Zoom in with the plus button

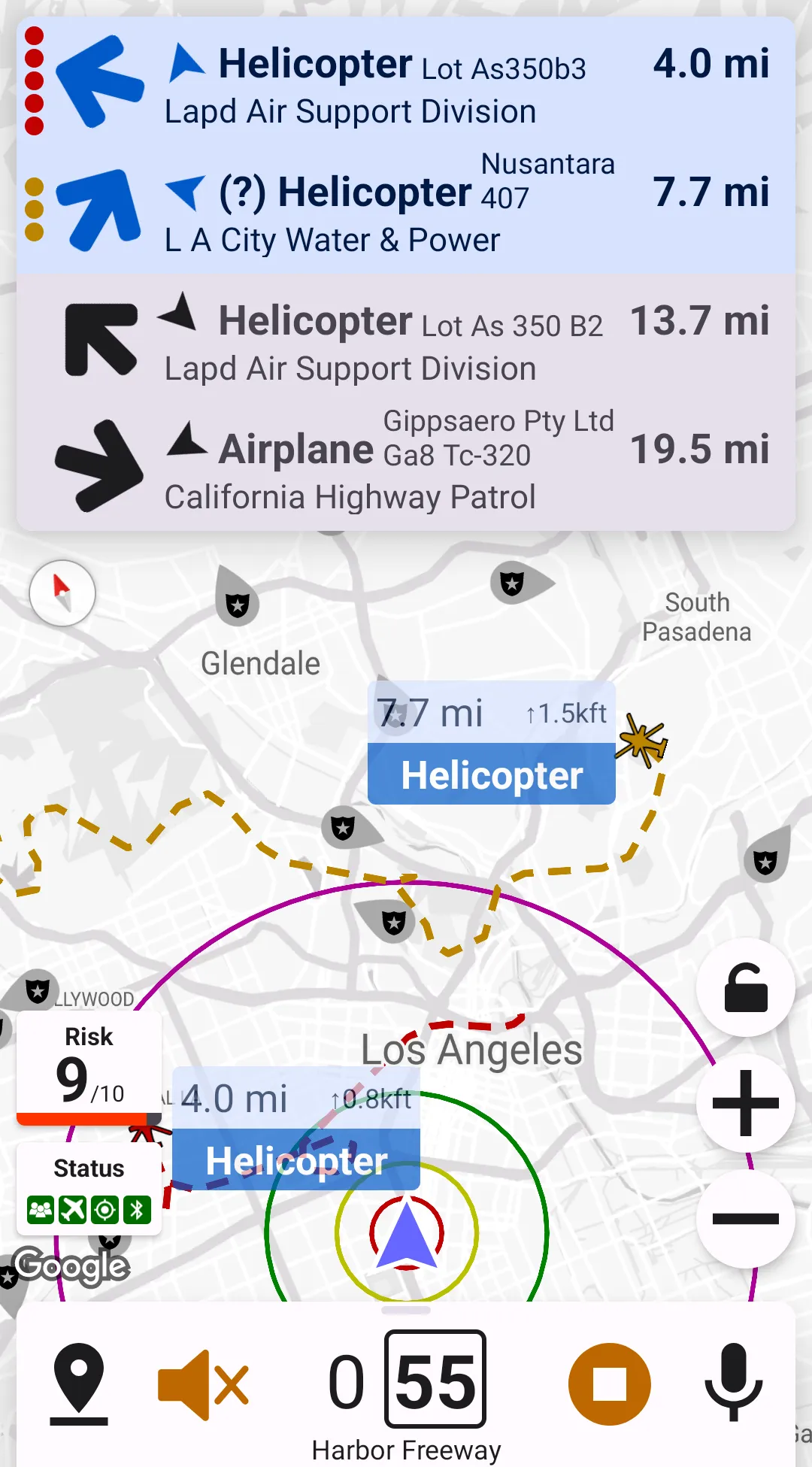745,1103
